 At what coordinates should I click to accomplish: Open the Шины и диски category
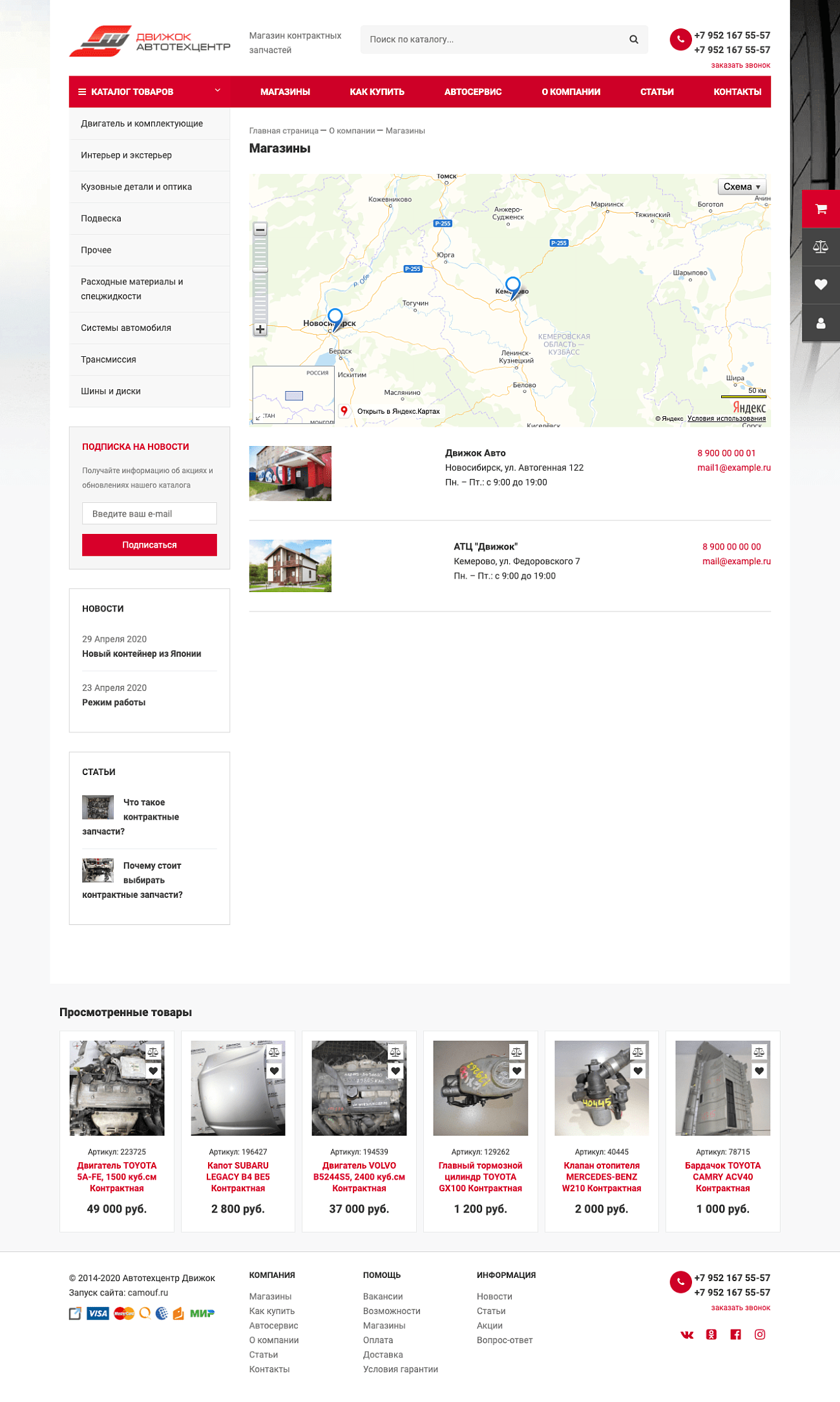(110, 391)
